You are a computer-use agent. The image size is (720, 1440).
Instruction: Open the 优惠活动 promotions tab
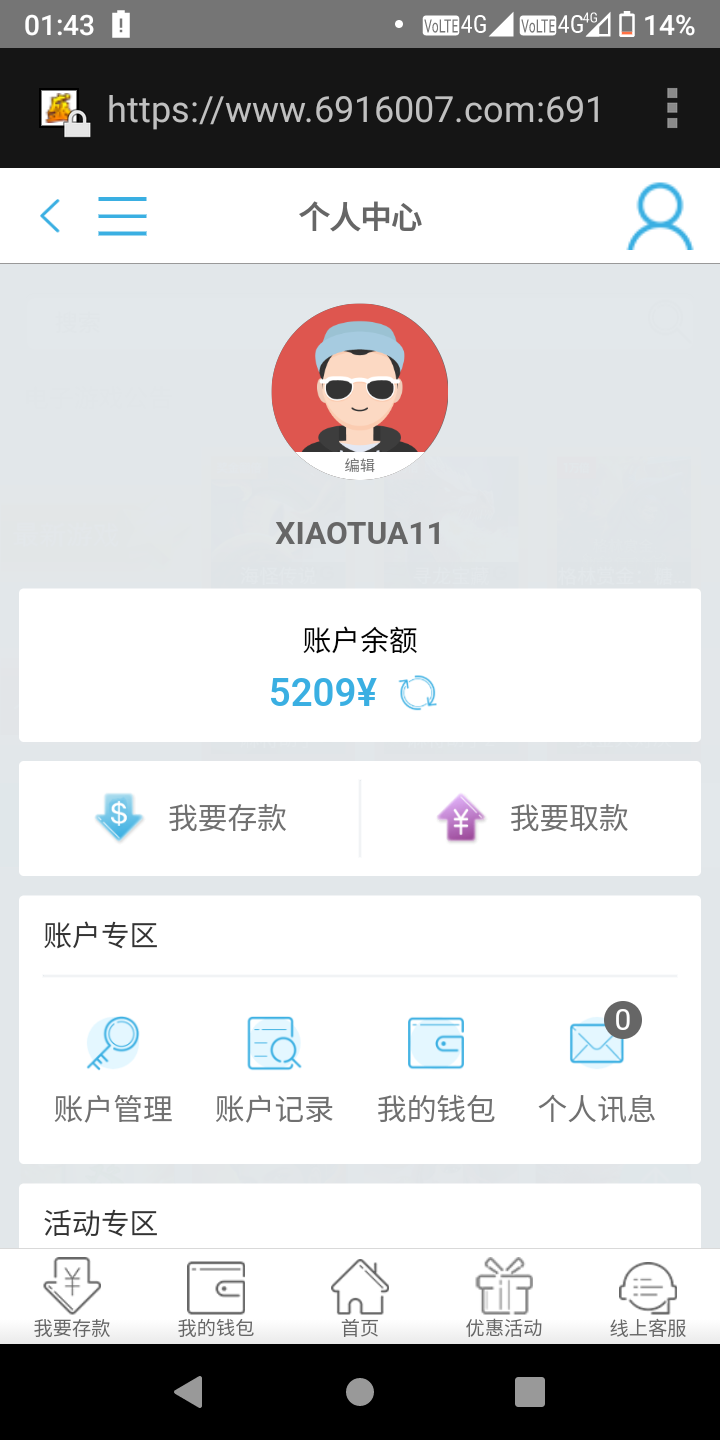[504, 1298]
